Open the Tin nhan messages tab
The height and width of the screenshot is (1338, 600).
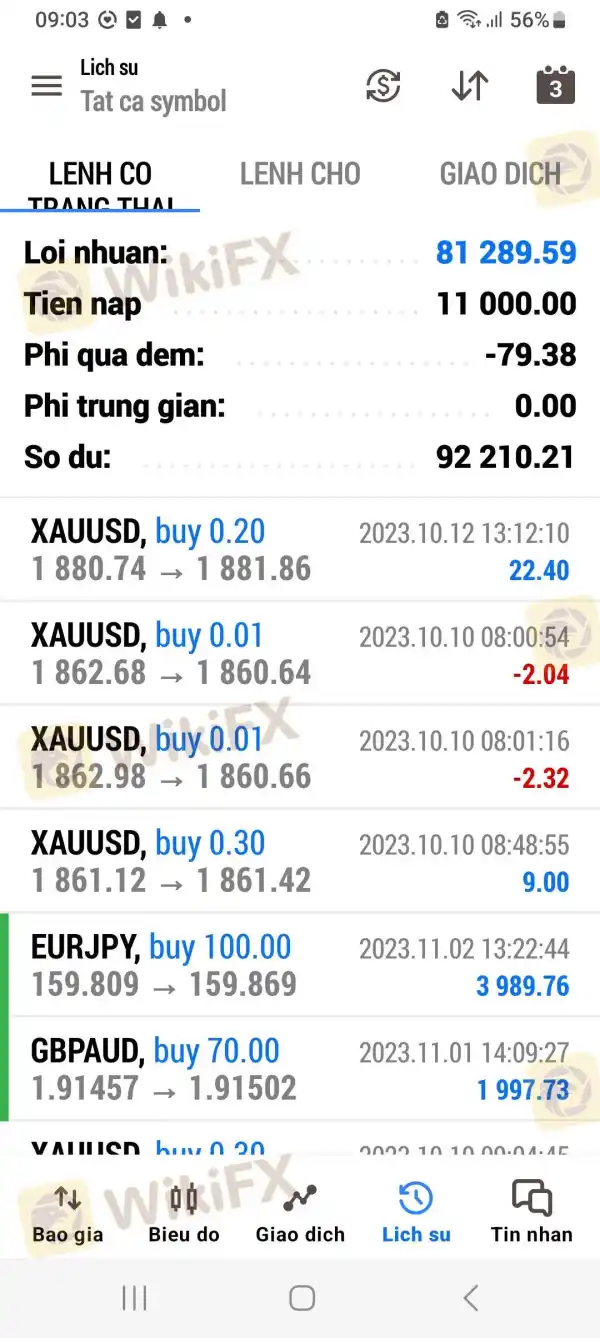pyautogui.click(x=531, y=1212)
